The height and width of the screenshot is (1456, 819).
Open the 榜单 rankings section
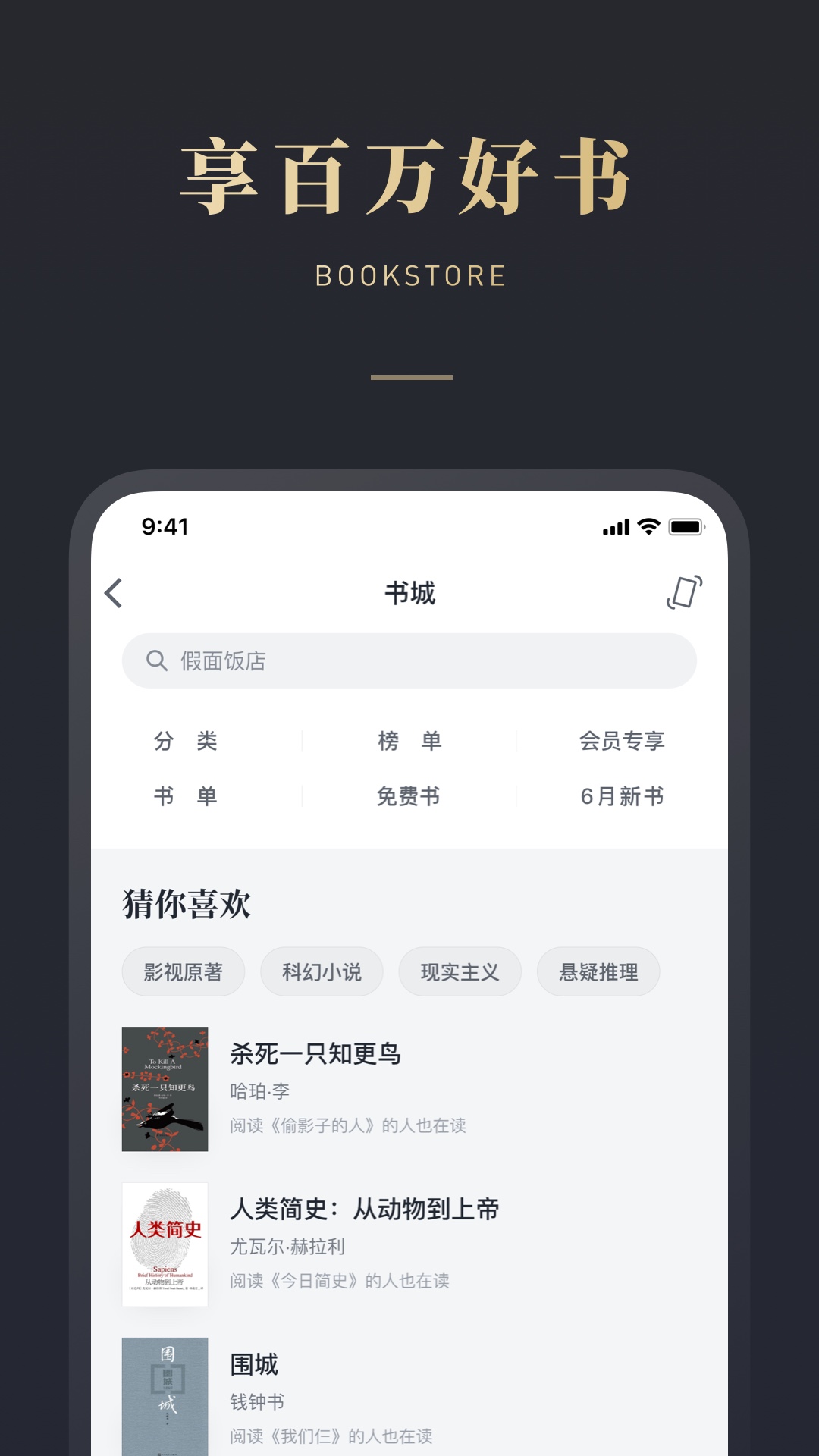pos(409,741)
